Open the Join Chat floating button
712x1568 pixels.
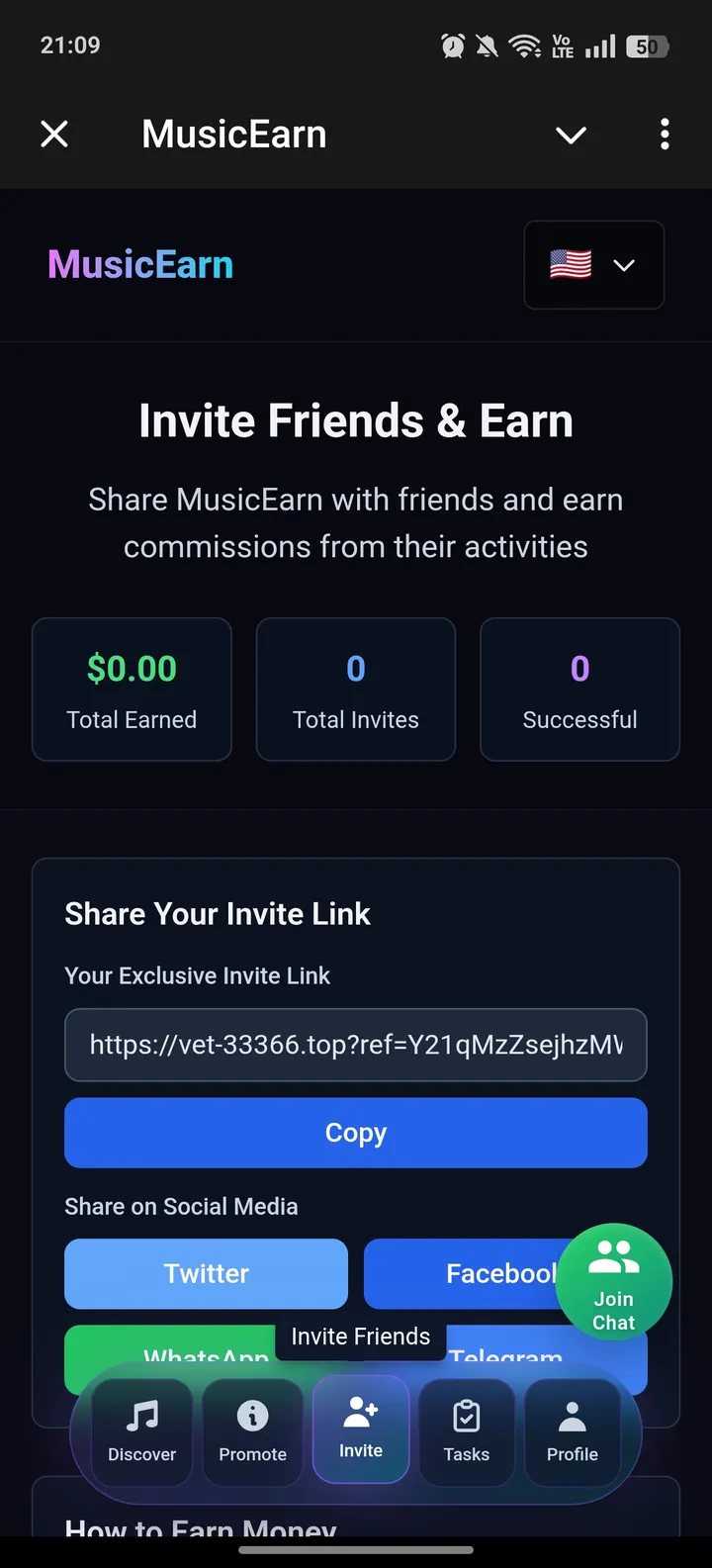tap(614, 1283)
